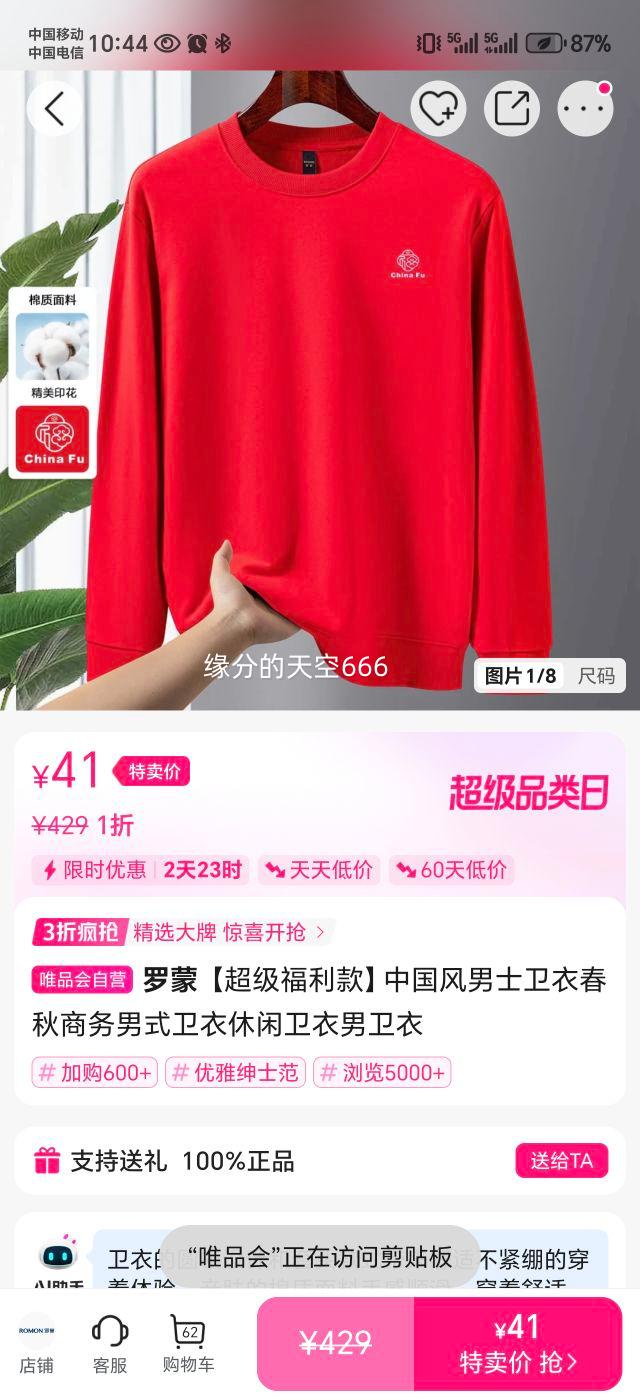Add product to favorites with heart icon
Image resolution: width=640 pixels, height=1400 pixels.
tap(438, 108)
